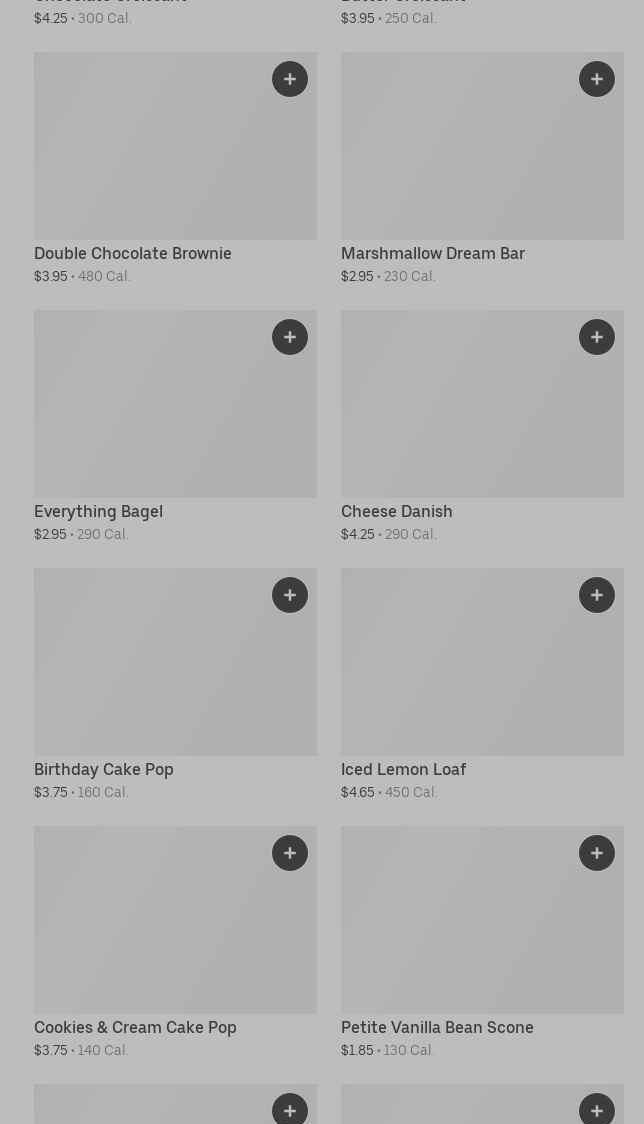Add Marshmallow Dream Bar to the order
Image resolution: width=644 pixels, height=1124 pixels.
click(x=597, y=79)
